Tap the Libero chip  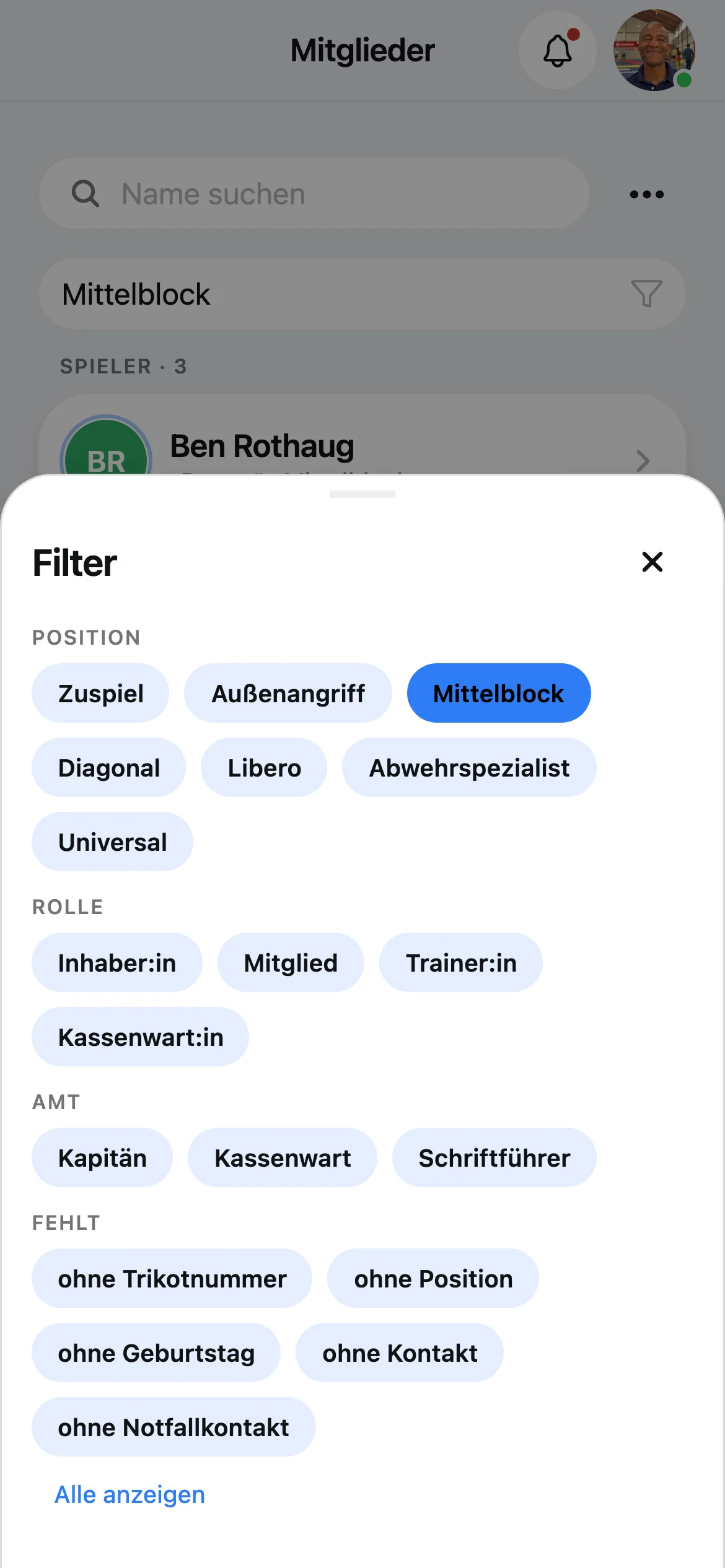[264, 767]
